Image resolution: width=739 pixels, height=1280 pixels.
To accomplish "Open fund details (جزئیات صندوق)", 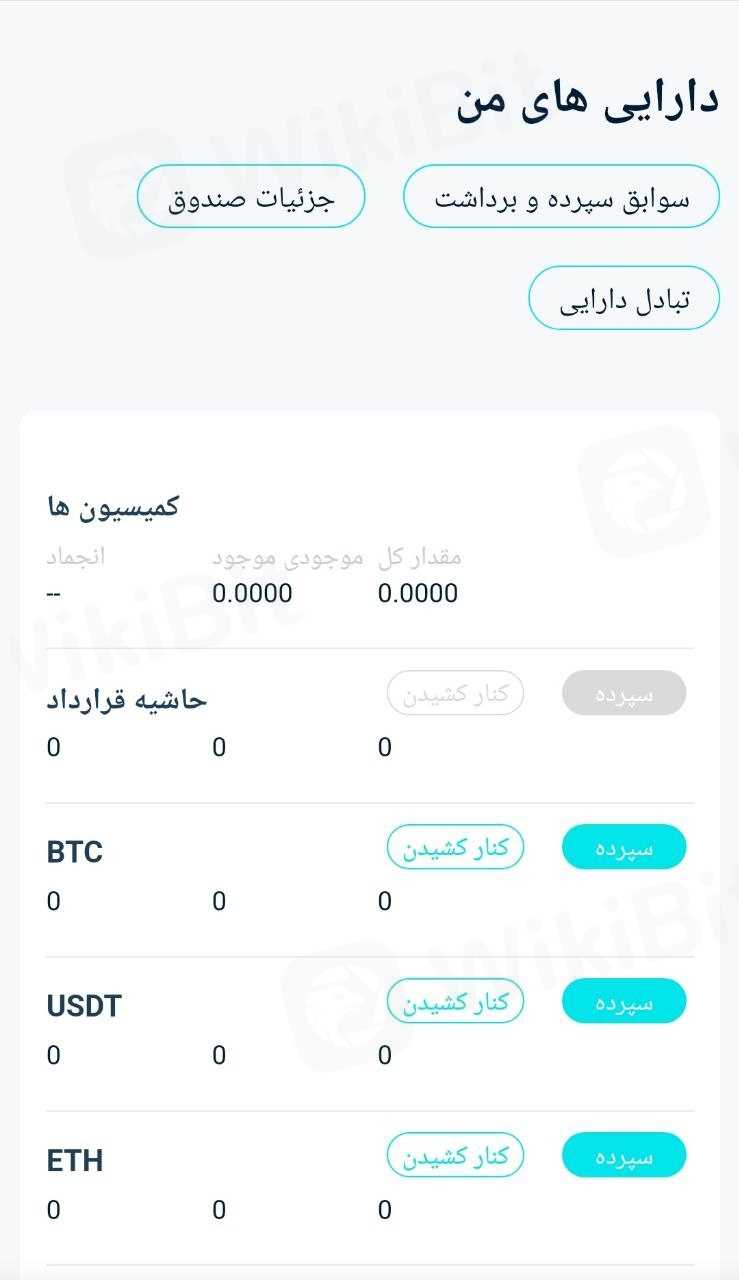I will pos(251,197).
